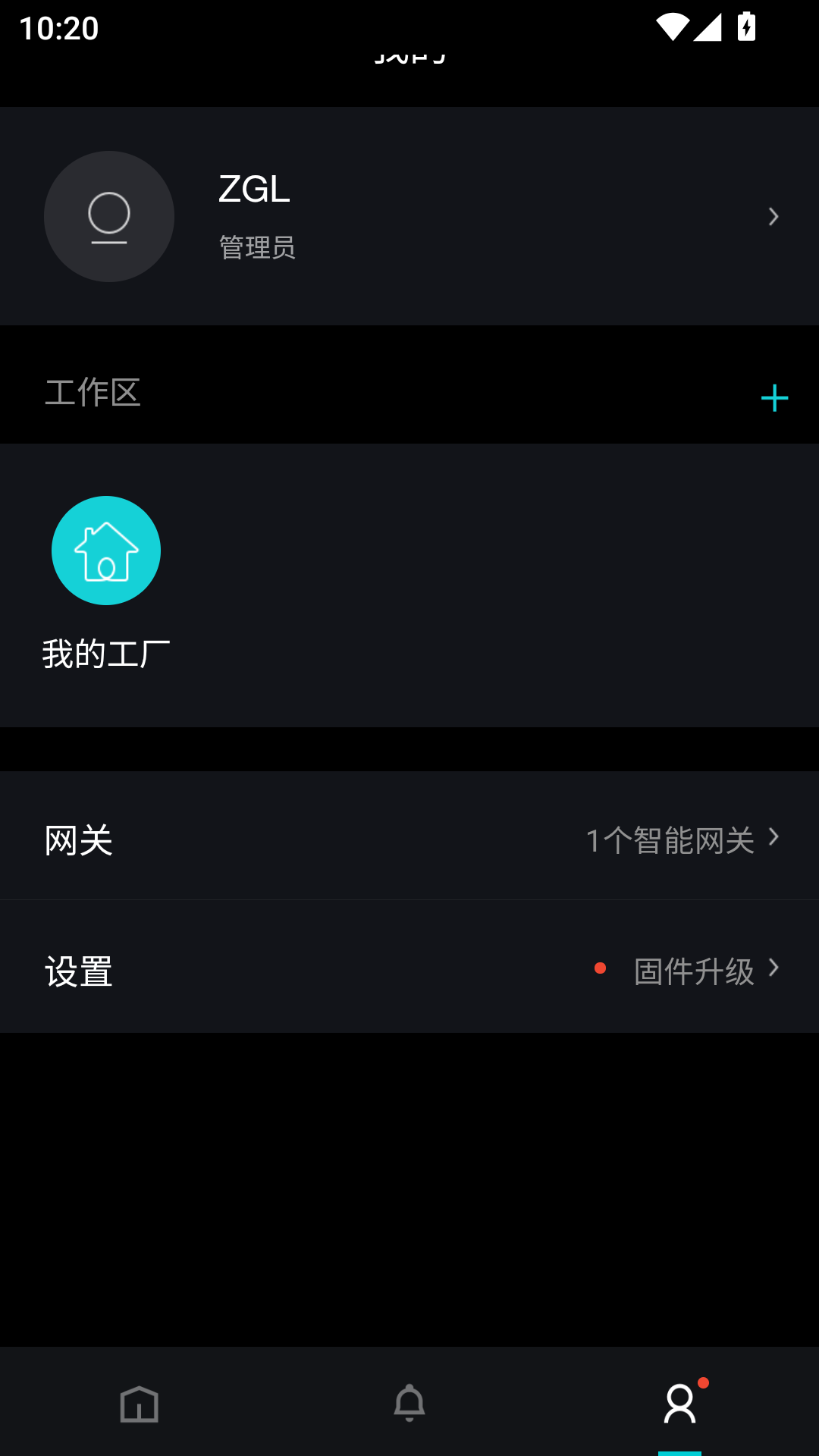Viewport: 819px width, 1456px height.
Task: Open 固件升级 firmware upgrade link
Action: tap(695, 972)
